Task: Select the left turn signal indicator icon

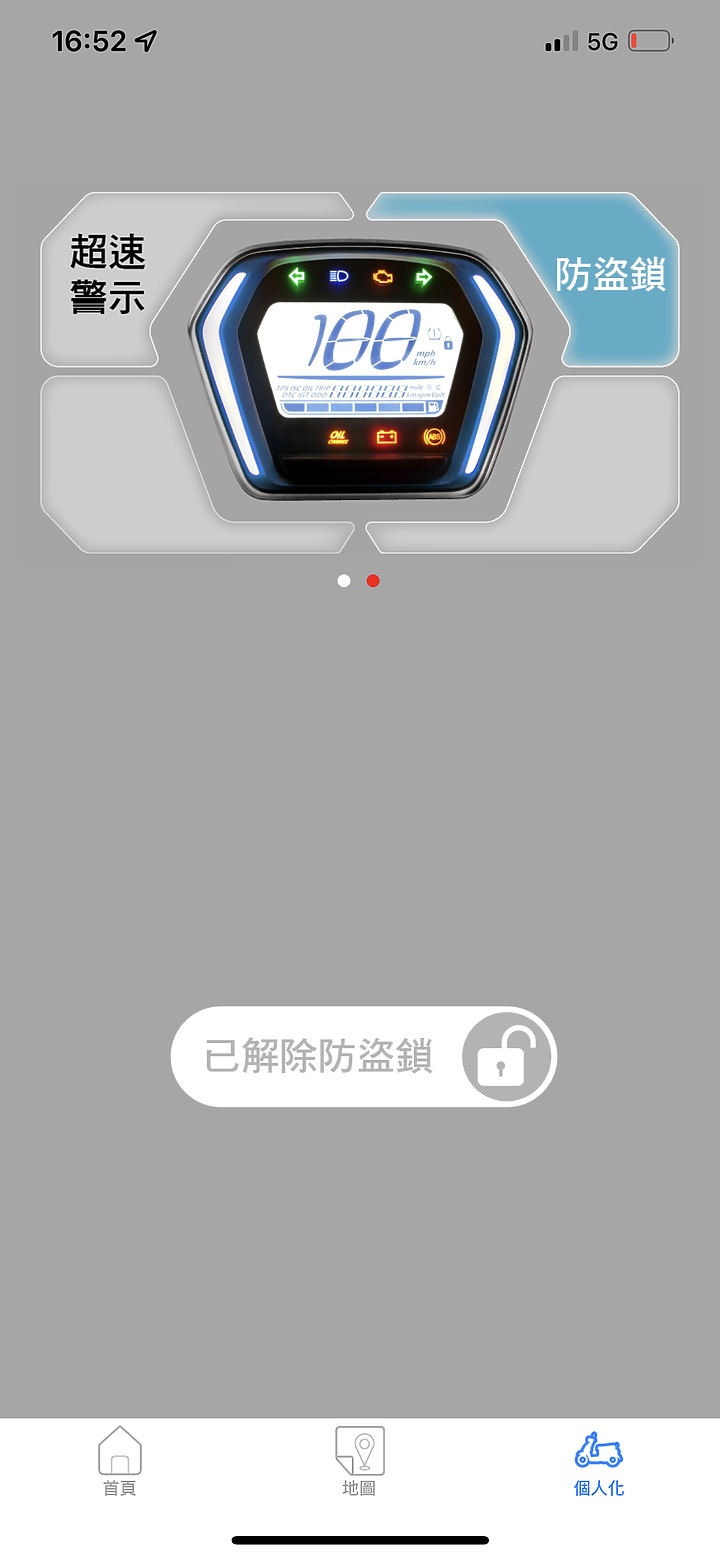Action: point(295,276)
